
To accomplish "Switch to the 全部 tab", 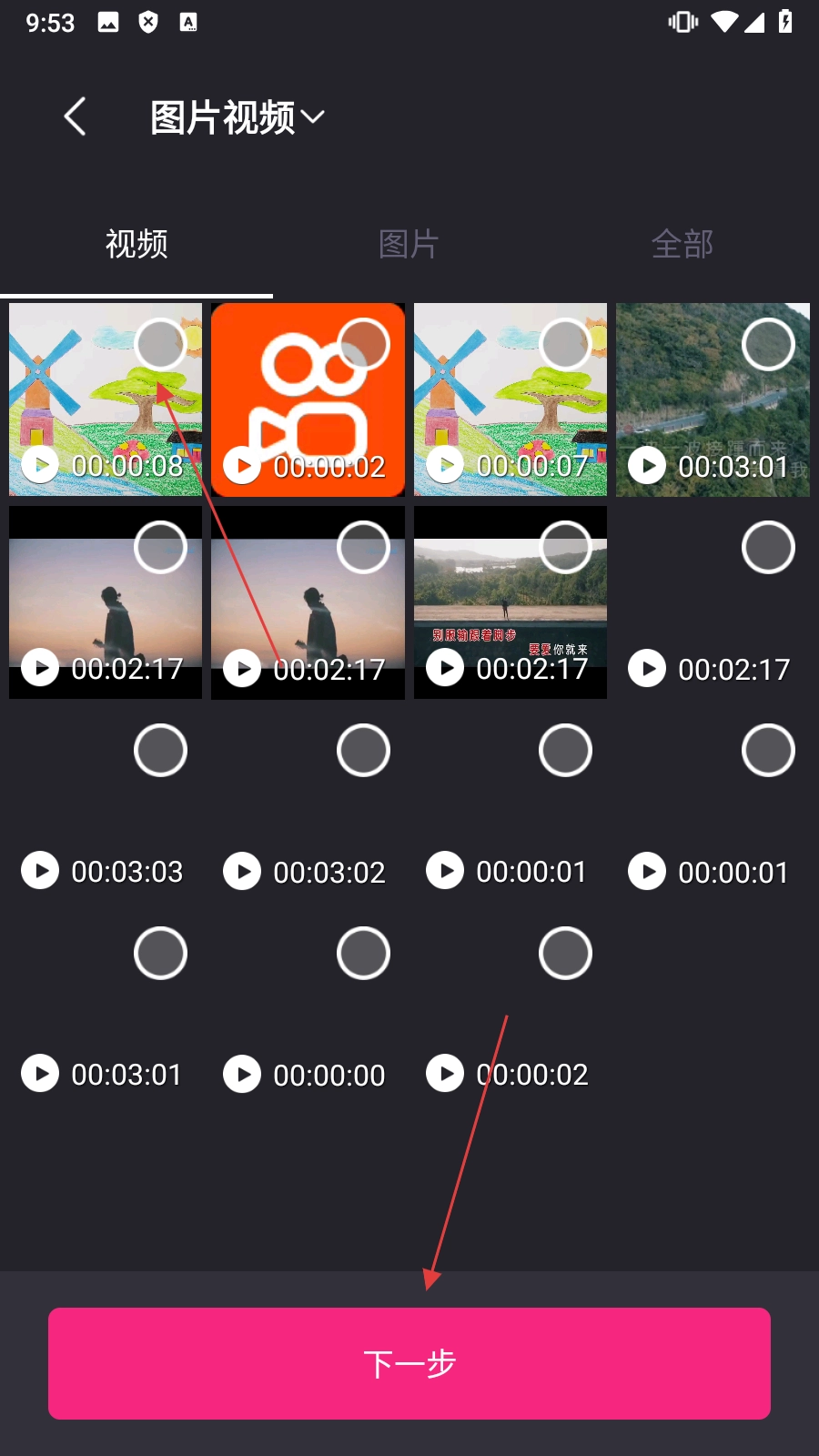I will point(682,244).
